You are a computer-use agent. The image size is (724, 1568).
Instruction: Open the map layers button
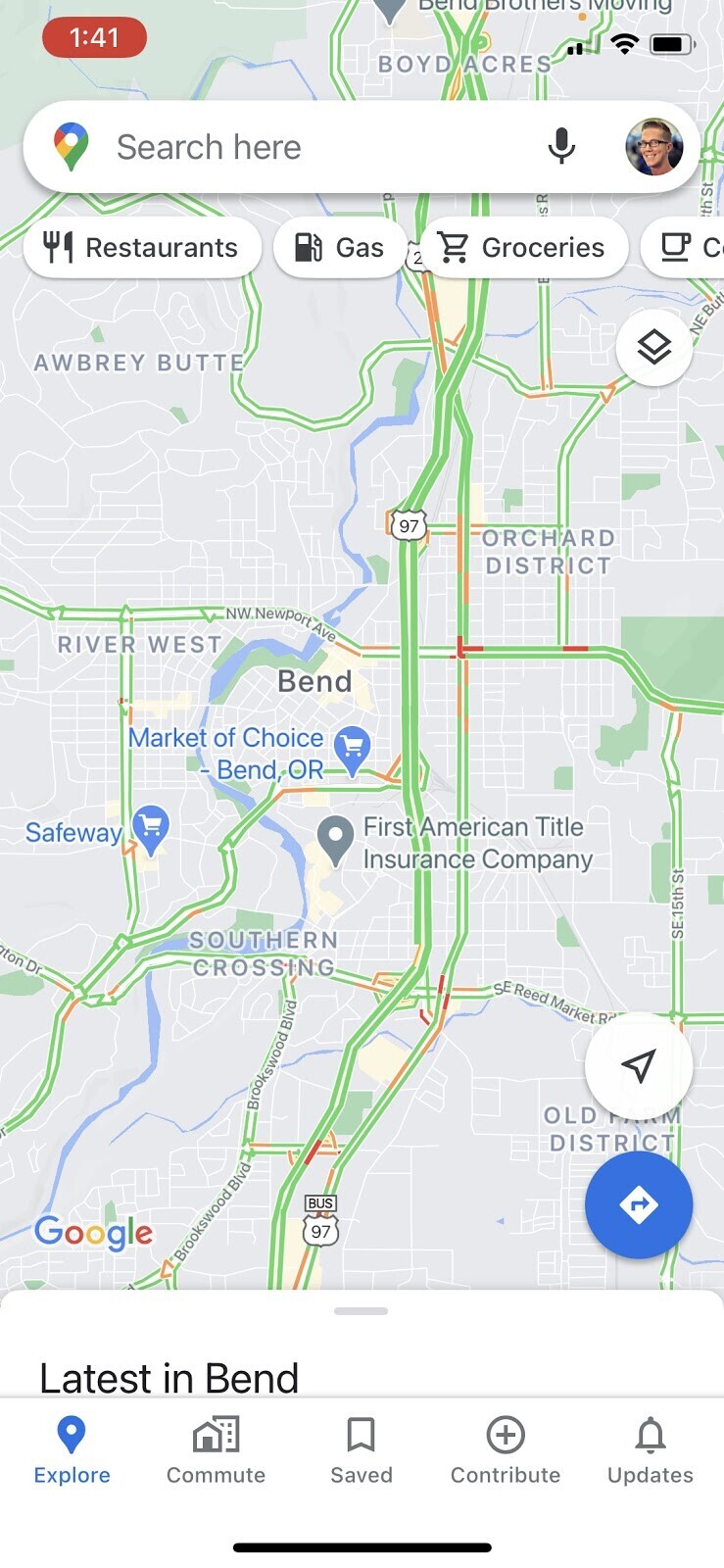(x=653, y=347)
